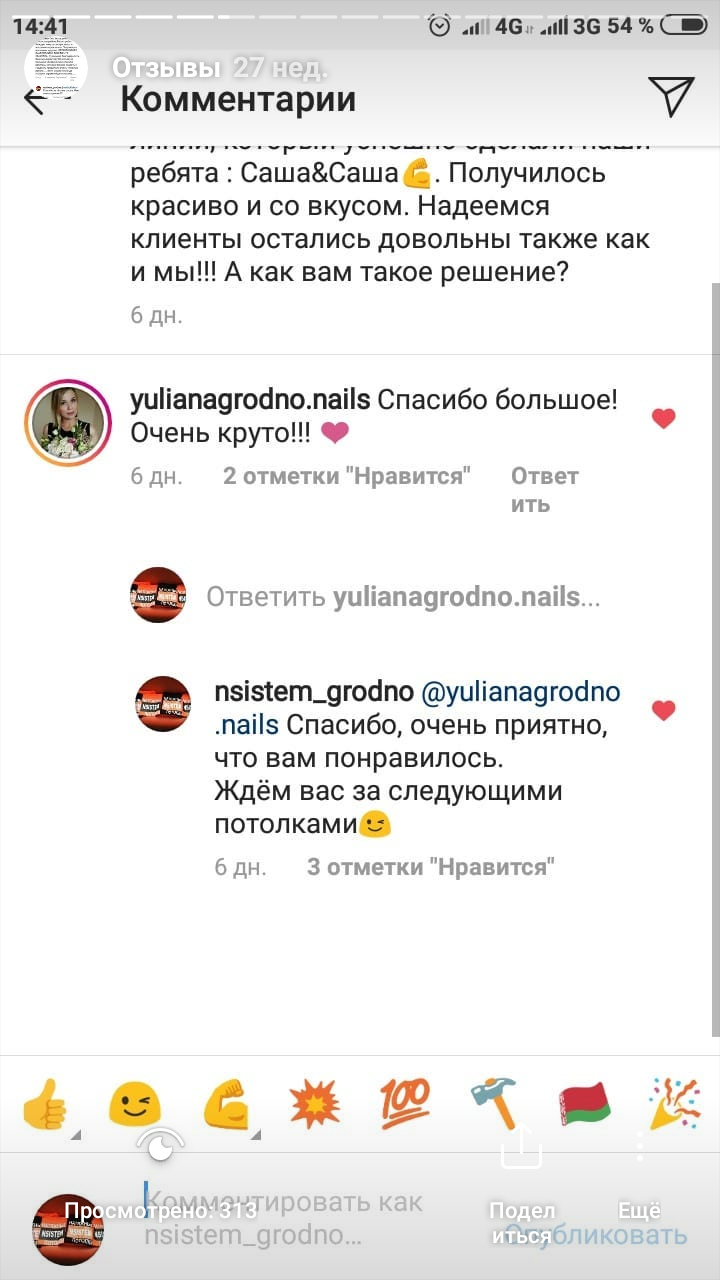Screen dimensions: 720x1280
Task: Insert the Belarus flag emoji
Action: point(585,1104)
